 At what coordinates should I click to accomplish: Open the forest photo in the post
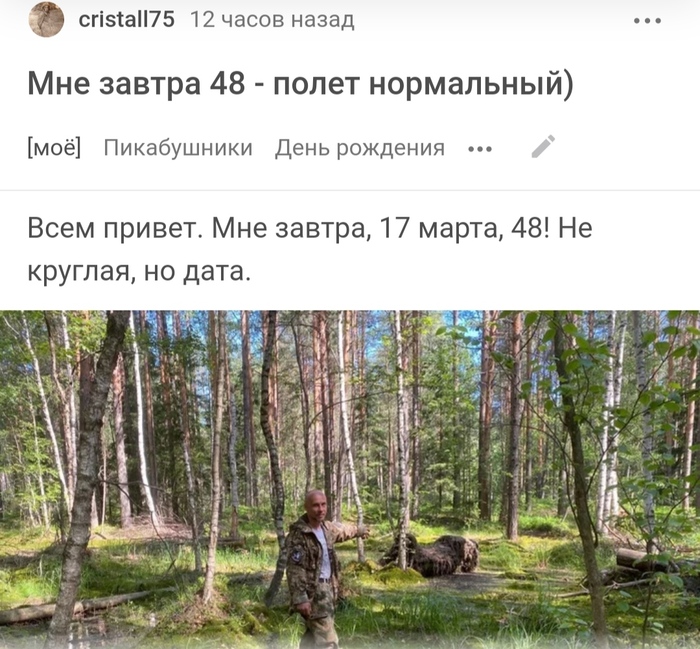point(350,480)
